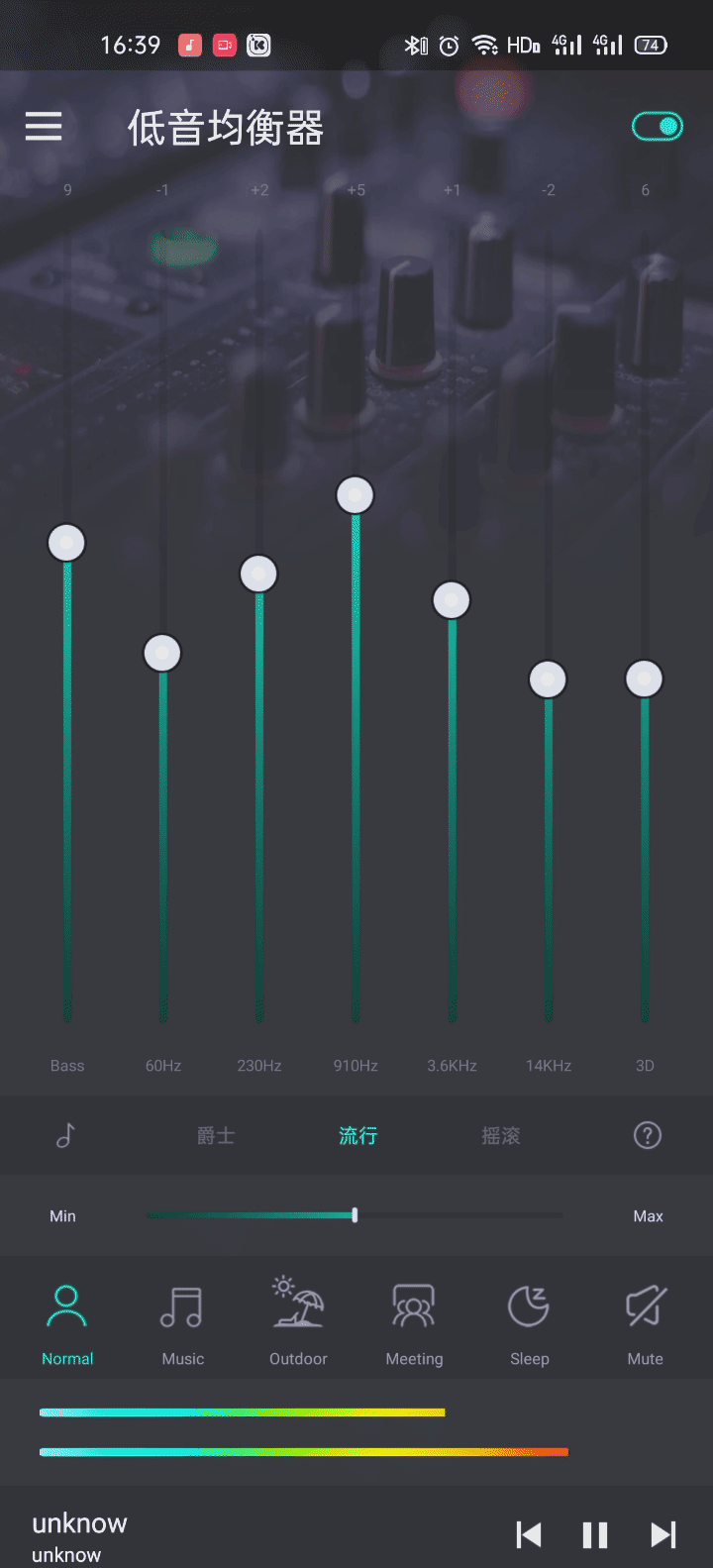This screenshot has height=1568, width=713.
Task: Select the 摇滚 preset
Action: [501, 1136]
